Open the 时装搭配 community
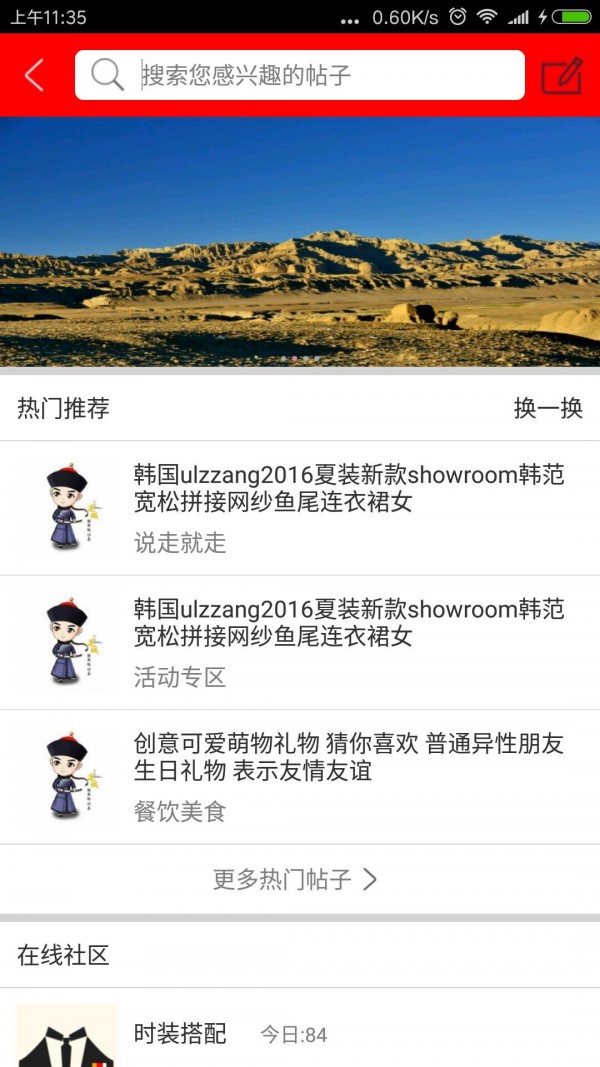The image size is (600, 1067). pyautogui.click(x=180, y=1034)
